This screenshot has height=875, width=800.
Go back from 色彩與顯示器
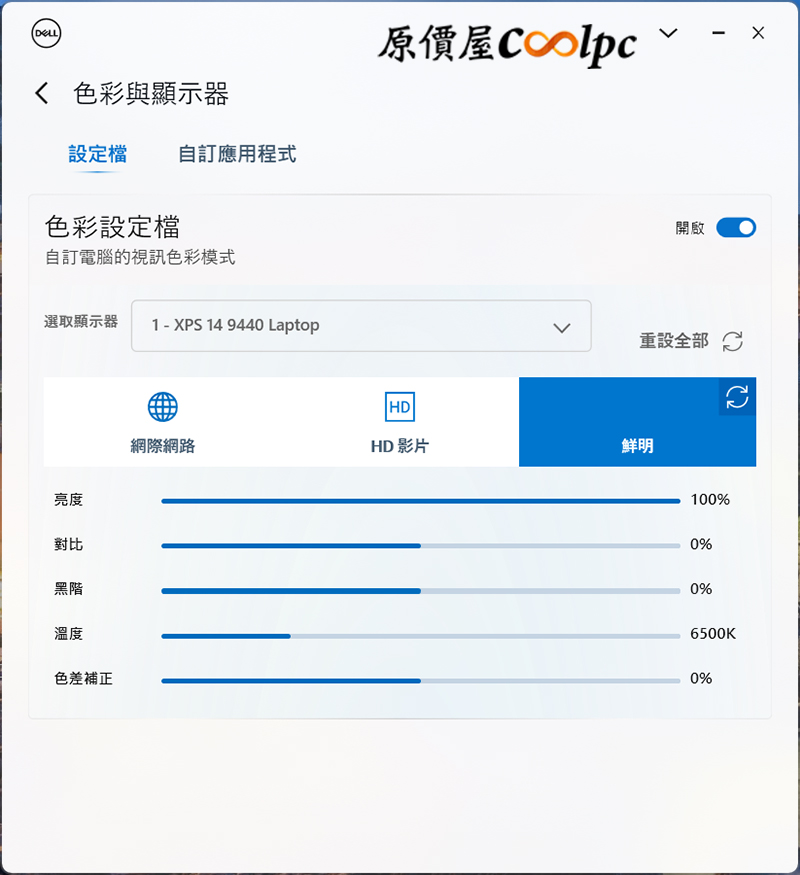point(41,94)
